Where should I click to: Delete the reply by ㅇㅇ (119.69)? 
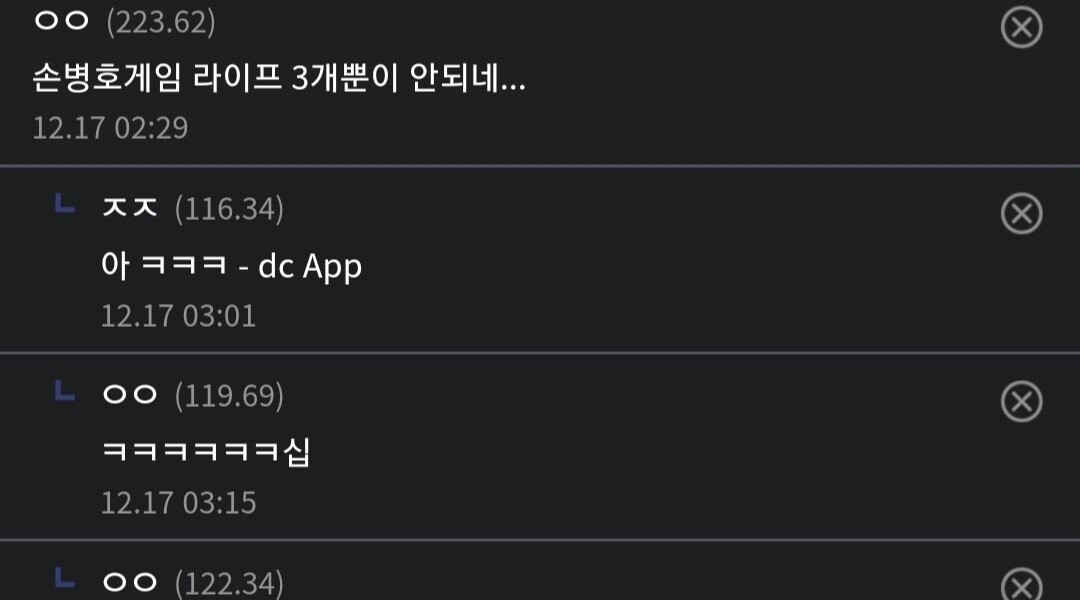pyautogui.click(x=1021, y=401)
